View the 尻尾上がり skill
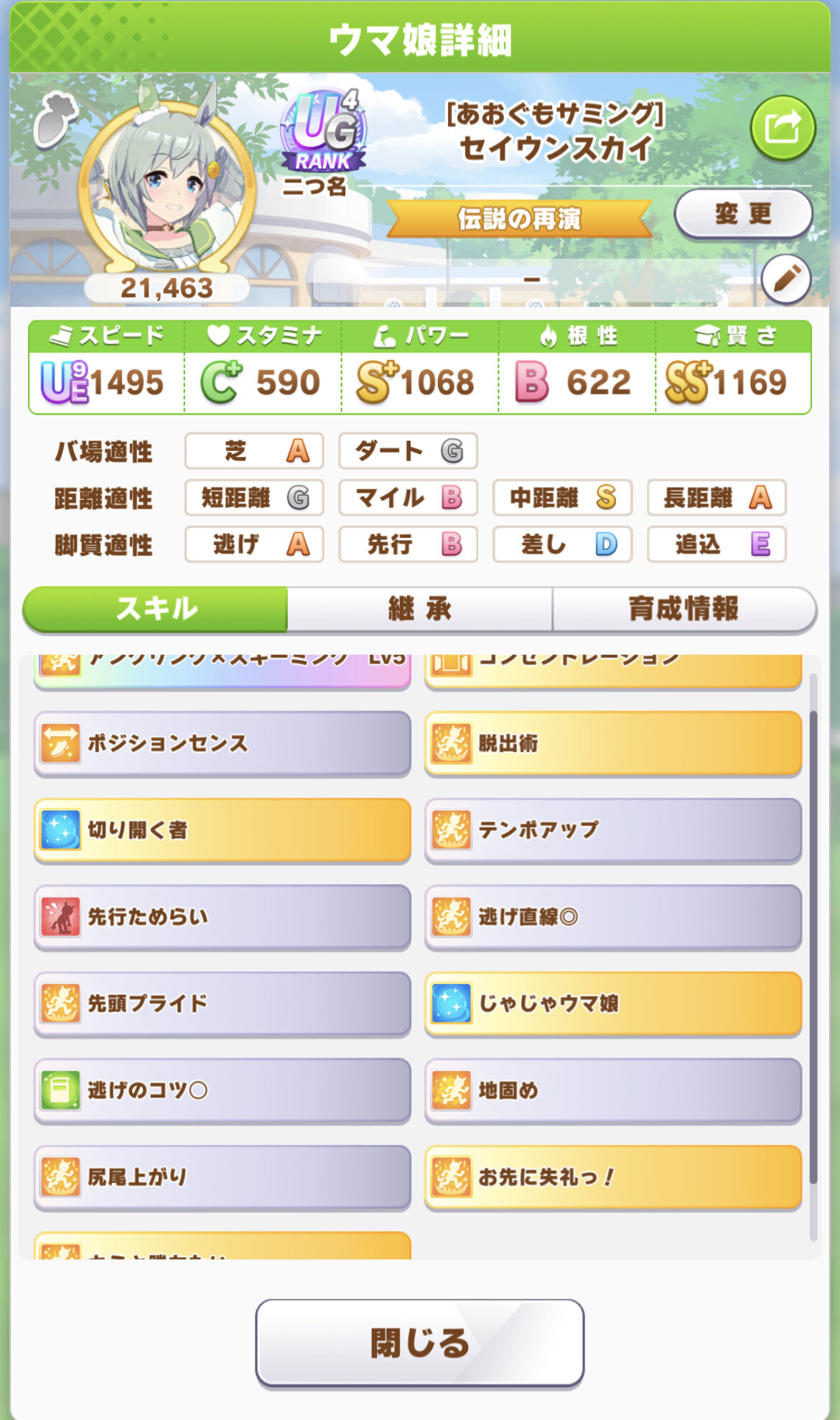The image size is (840, 1420). point(223,1177)
